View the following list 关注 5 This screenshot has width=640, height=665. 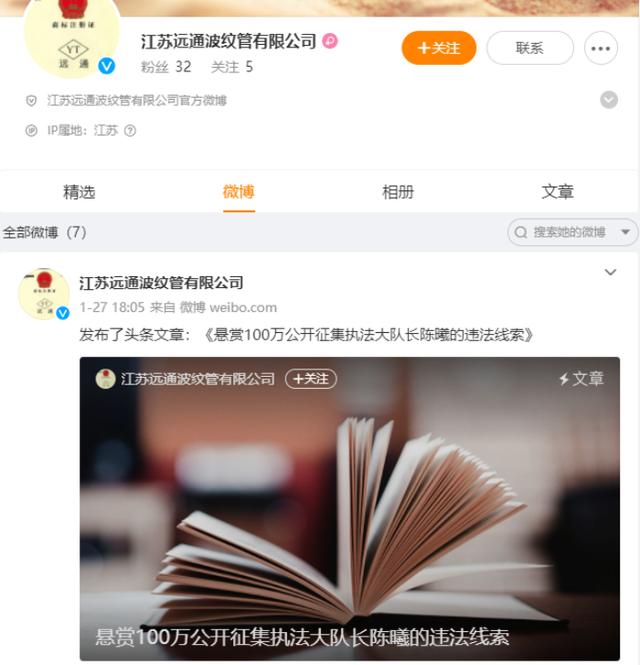point(232,67)
